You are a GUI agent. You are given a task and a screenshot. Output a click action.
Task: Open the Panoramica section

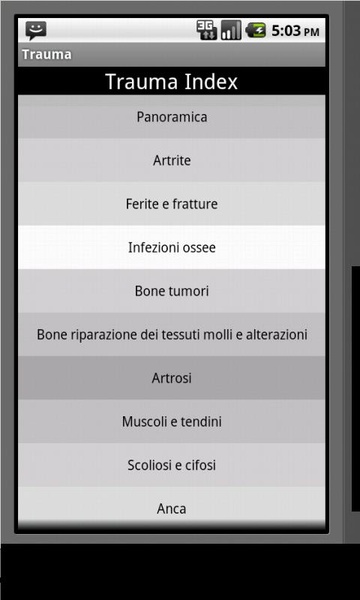(x=172, y=117)
